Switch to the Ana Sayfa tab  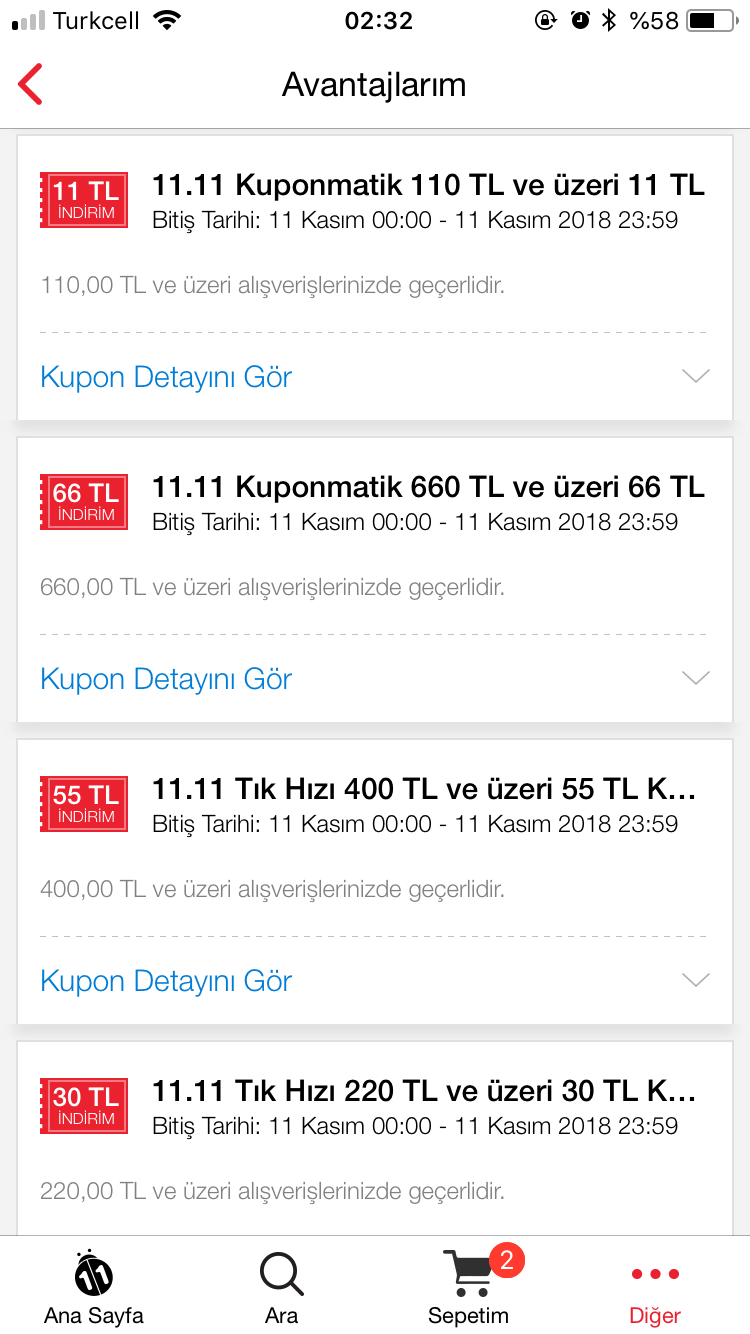[x=94, y=1287]
